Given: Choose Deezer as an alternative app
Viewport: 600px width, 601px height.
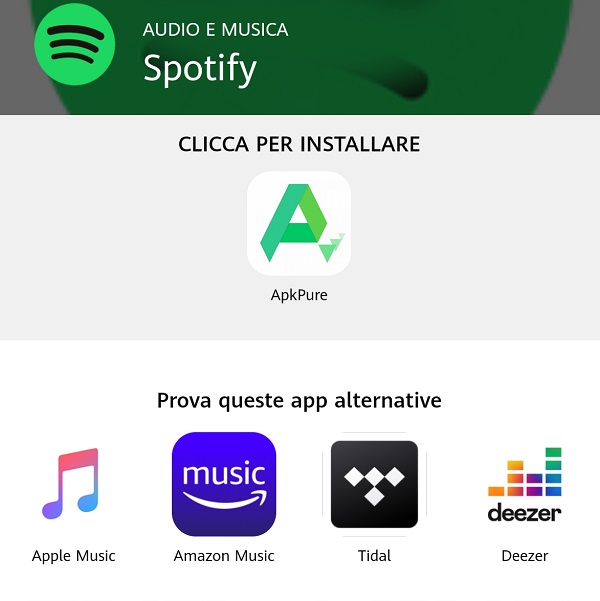Looking at the screenshot, I should click(524, 485).
